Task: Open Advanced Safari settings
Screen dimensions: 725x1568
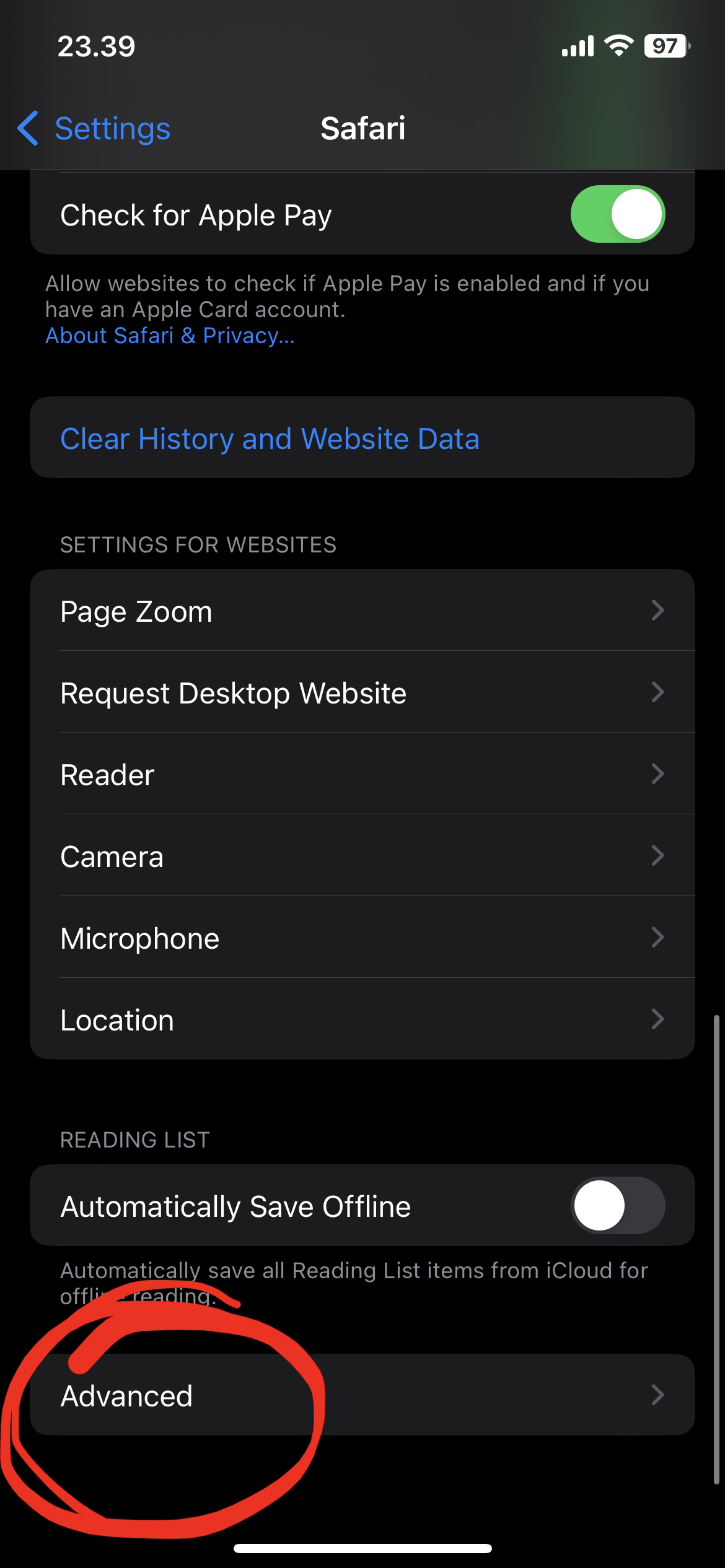Action: [362, 1395]
